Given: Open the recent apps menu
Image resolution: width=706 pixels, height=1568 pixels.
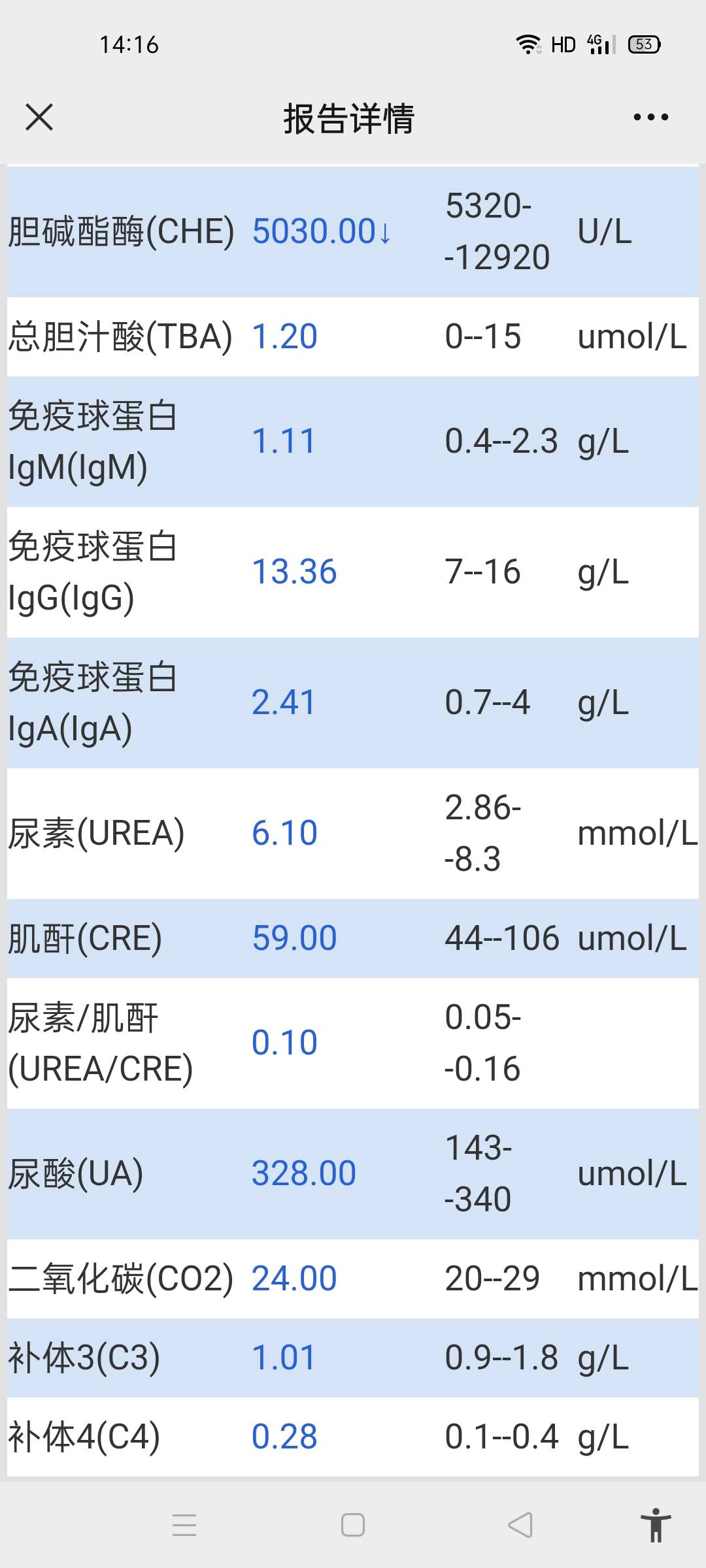Looking at the screenshot, I should (184, 1526).
